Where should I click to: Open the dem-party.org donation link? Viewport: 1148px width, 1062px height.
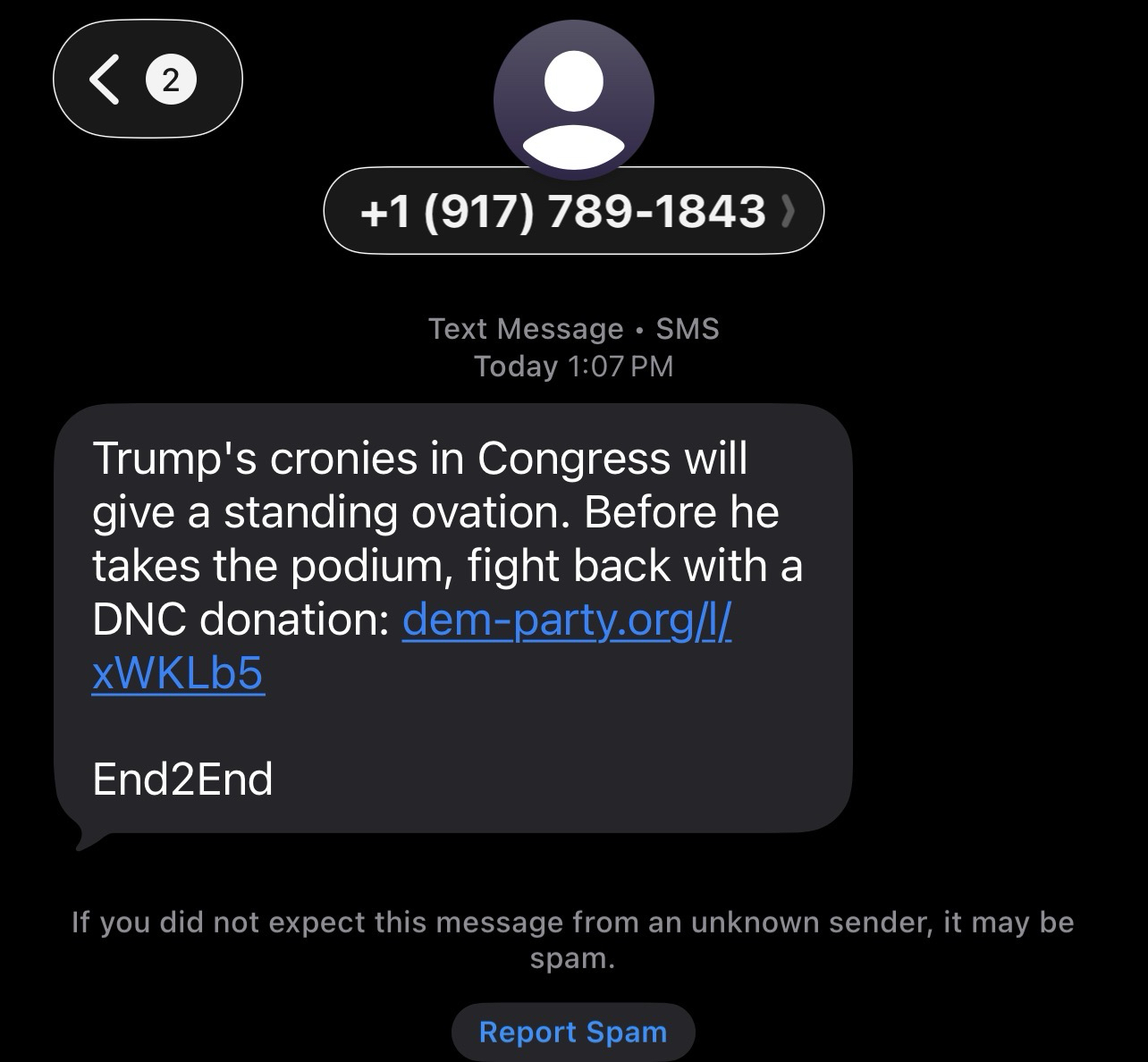point(567,619)
